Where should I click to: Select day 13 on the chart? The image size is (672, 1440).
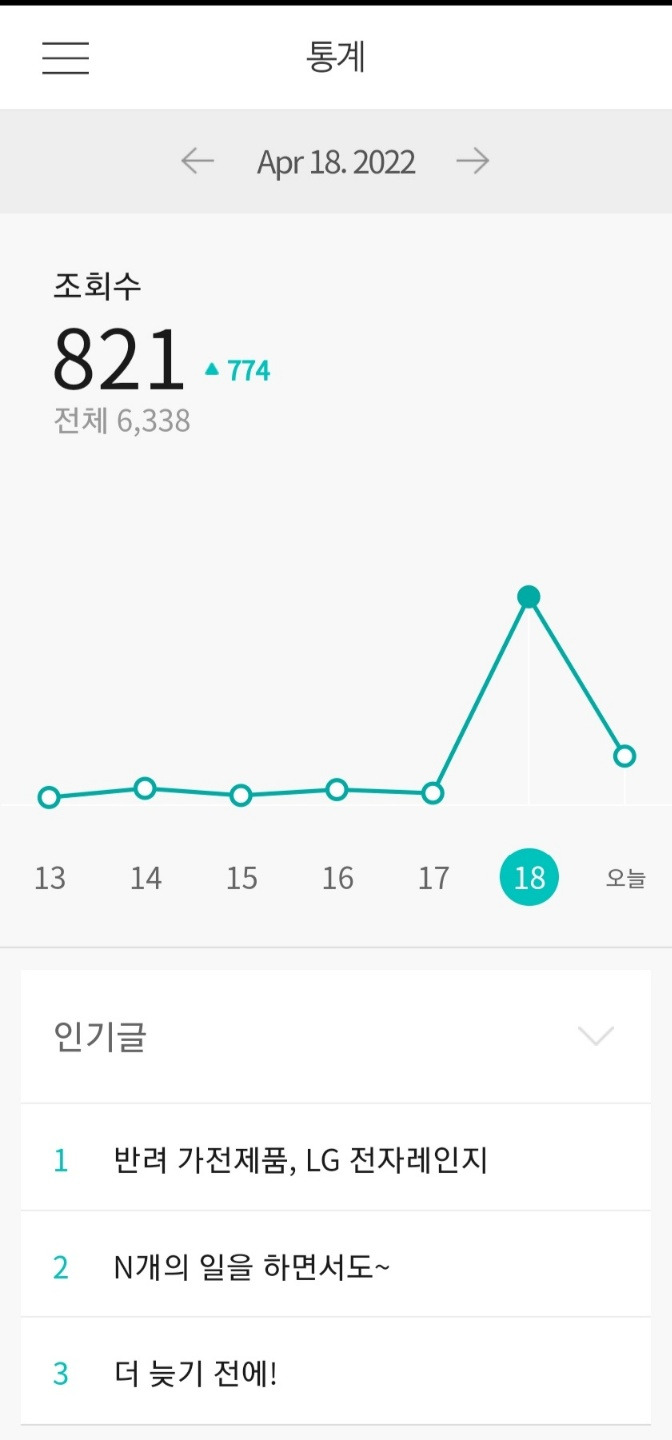pyautogui.click(x=49, y=878)
